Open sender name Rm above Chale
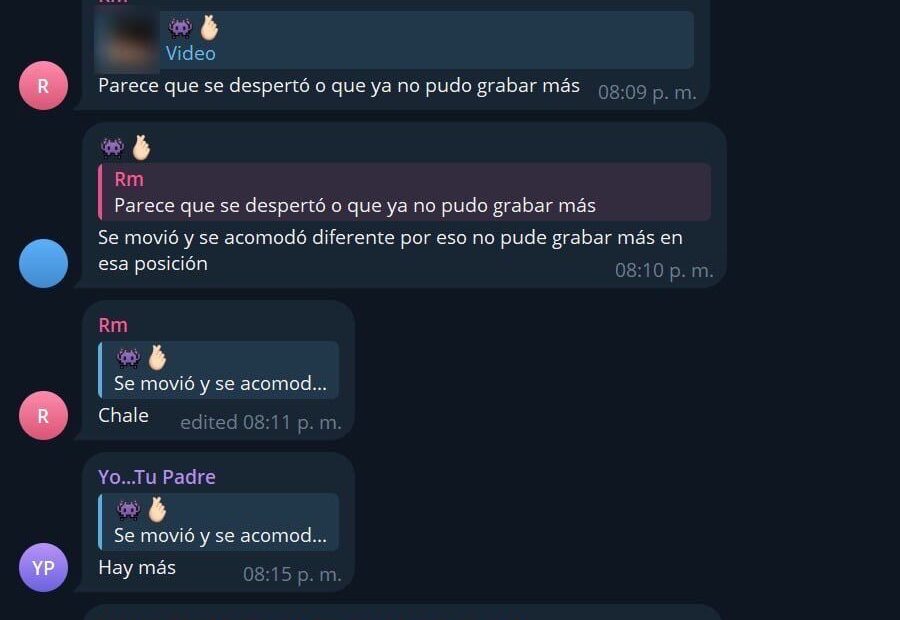Image resolution: width=900 pixels, height=620 pixels. 113,325
